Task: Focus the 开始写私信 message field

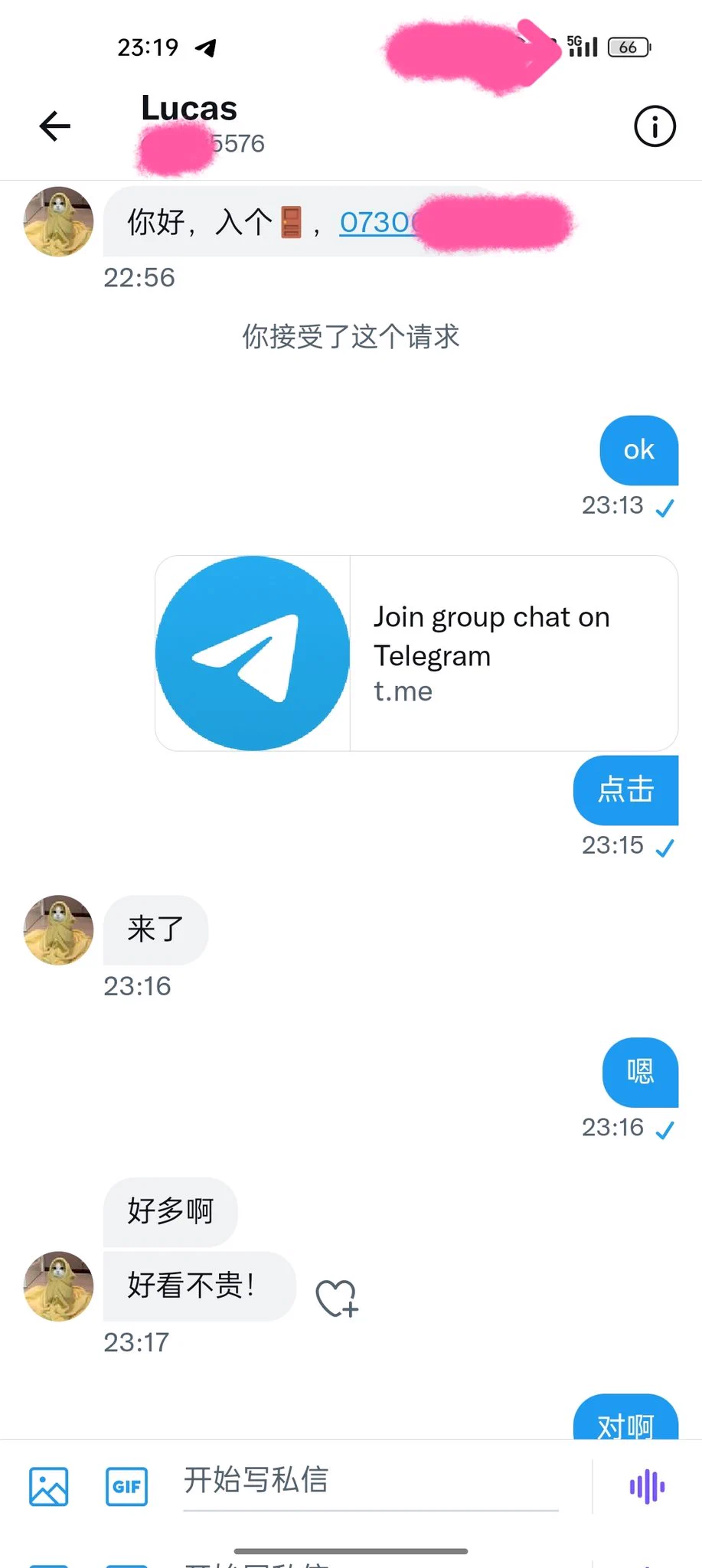Action: point(371,1480)
